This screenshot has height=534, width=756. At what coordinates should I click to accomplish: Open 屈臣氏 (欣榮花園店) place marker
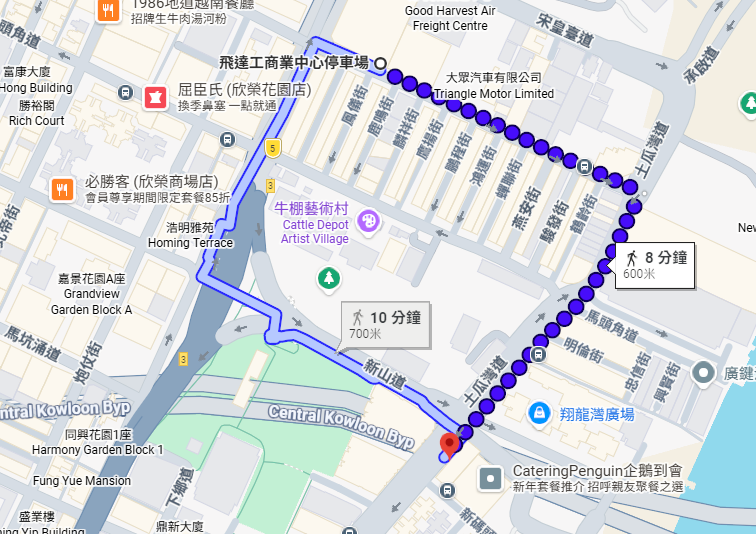(155, 96)
